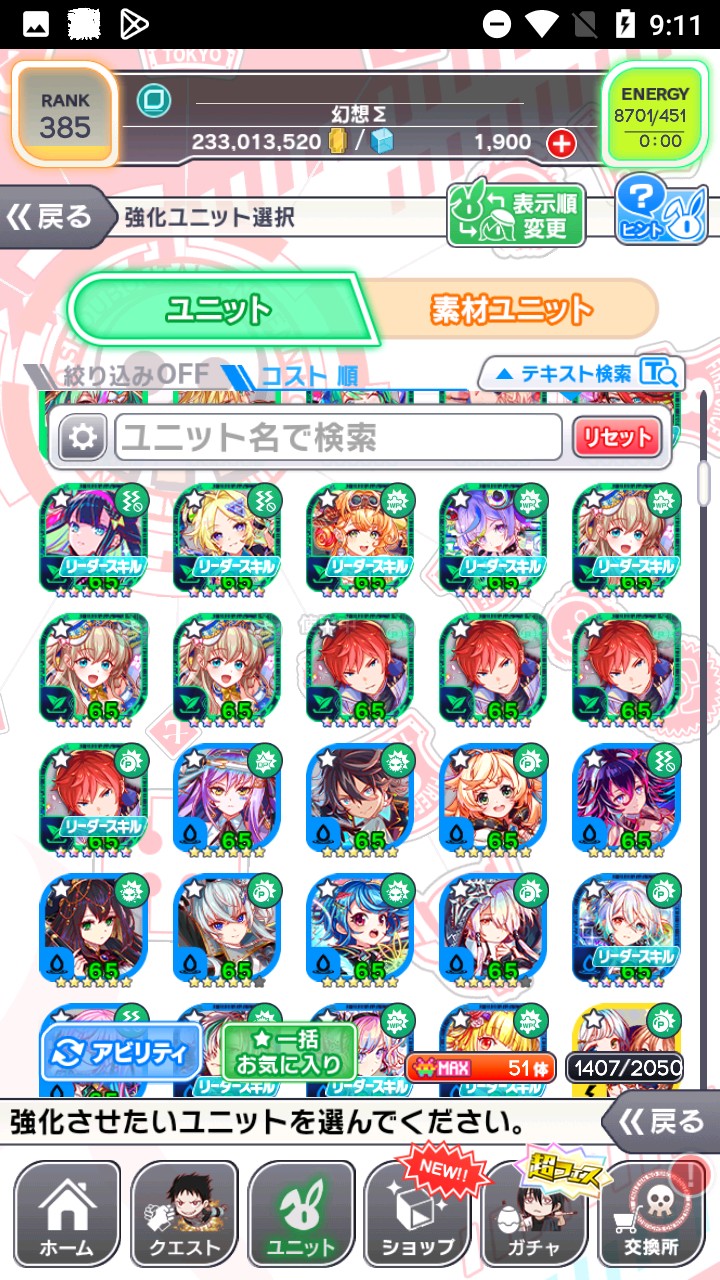Tap the lower-right 戻る back button
720x1280 pixels.
[664, 1122]
